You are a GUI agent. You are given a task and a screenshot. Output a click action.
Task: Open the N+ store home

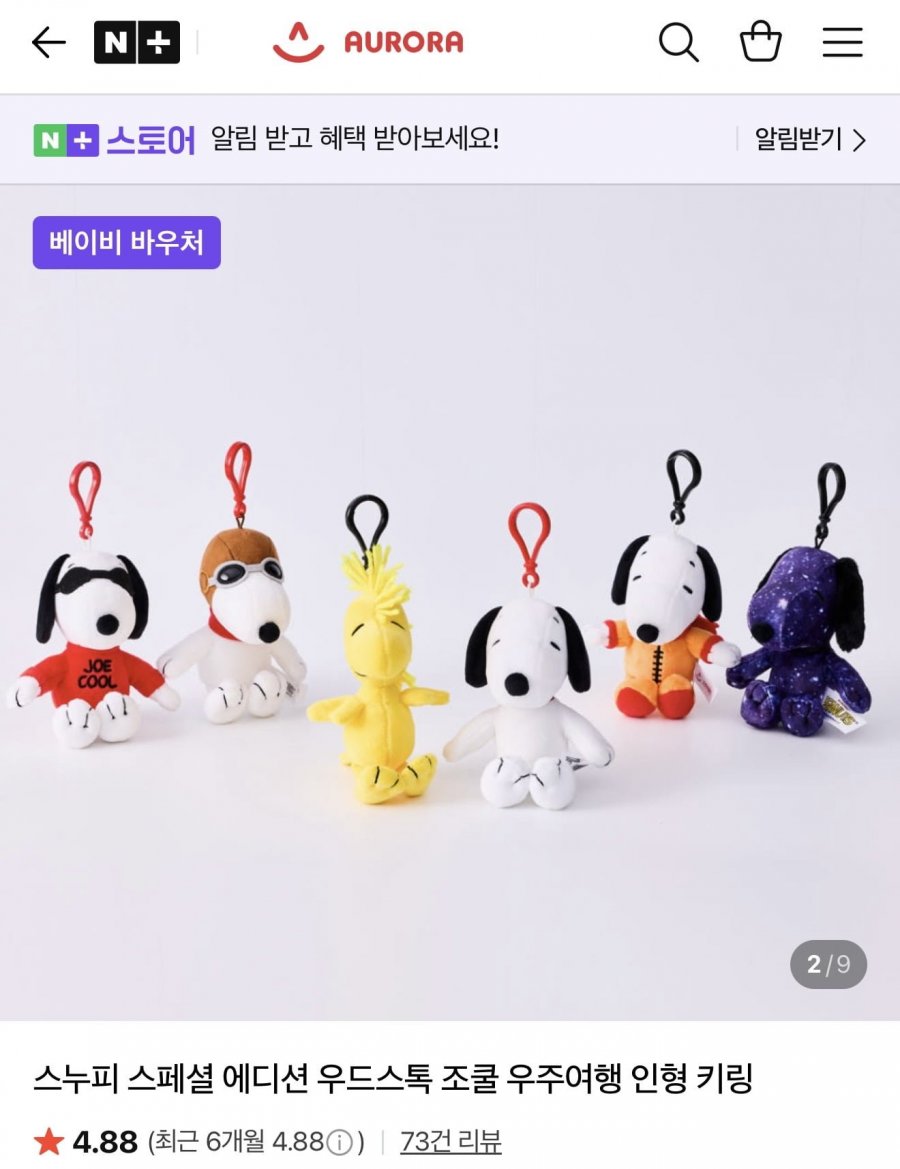(137, 43)
